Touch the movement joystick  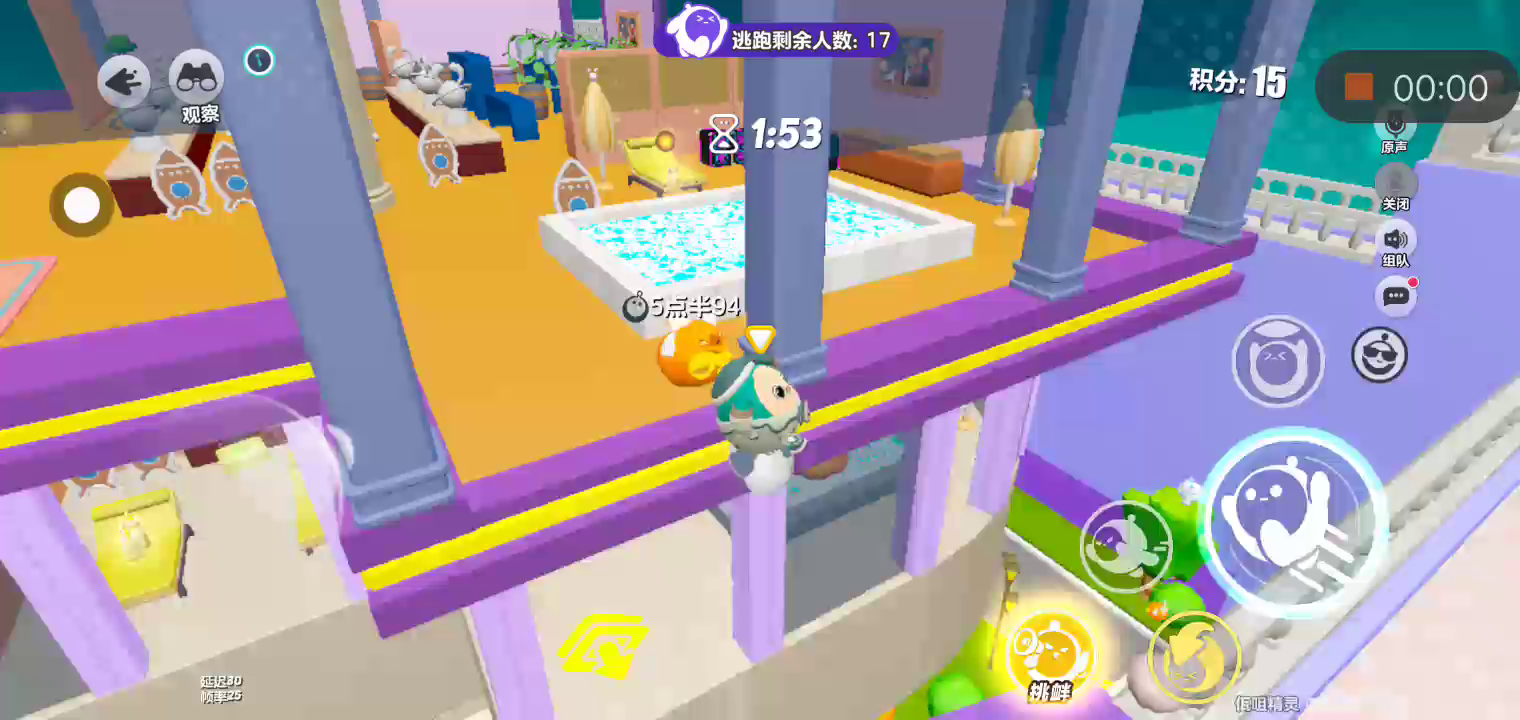(x=82, y=205)
